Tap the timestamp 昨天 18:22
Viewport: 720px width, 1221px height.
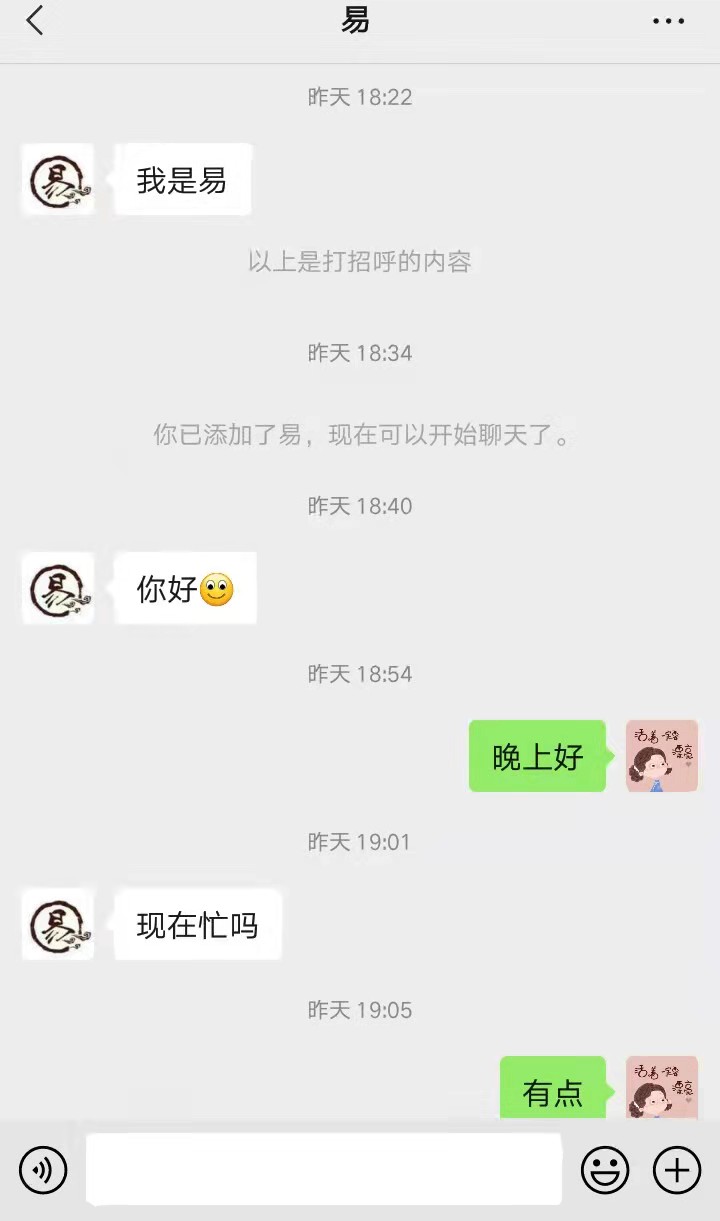[x=360, y=97]
